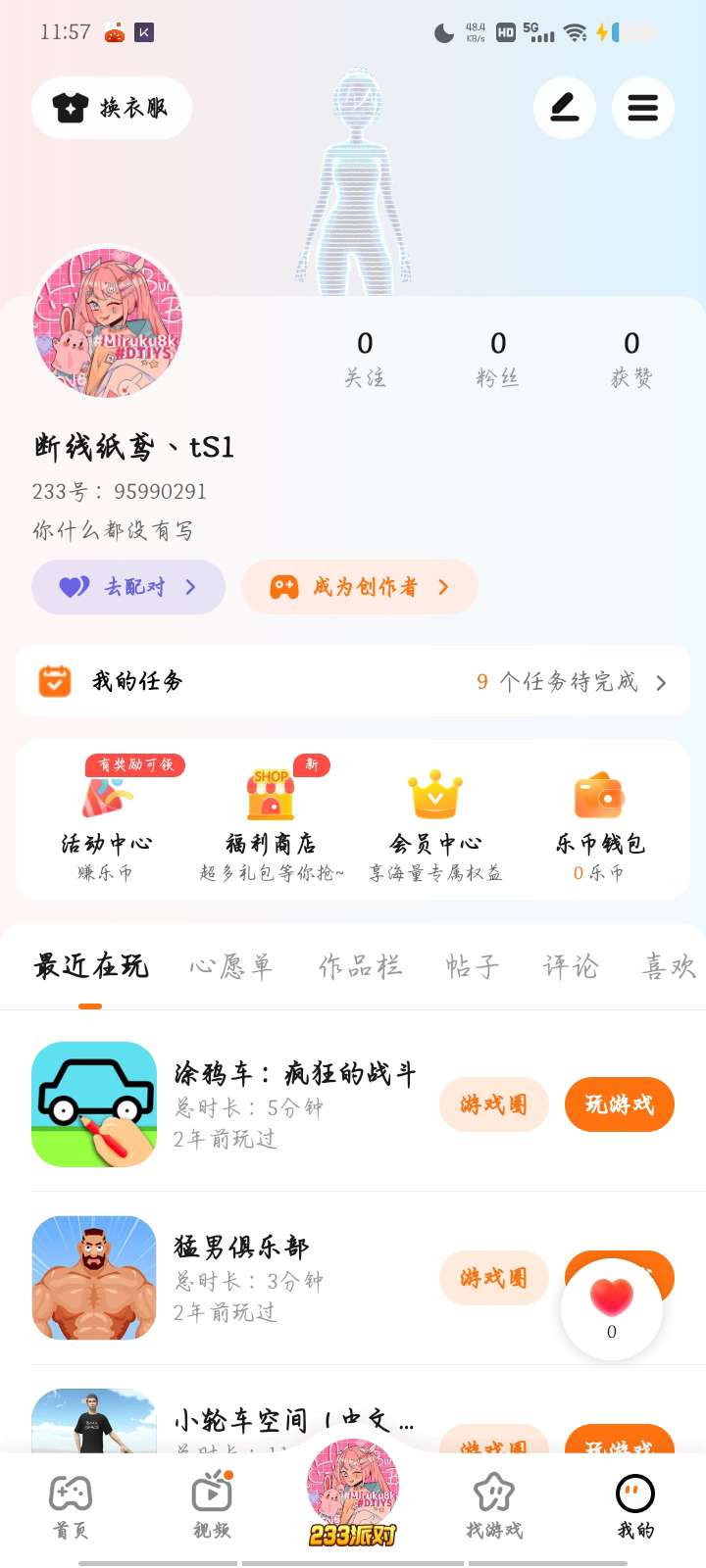Tap 成为创作者 to become a creator
706x1568 pixels.
[x=359, y=587]
